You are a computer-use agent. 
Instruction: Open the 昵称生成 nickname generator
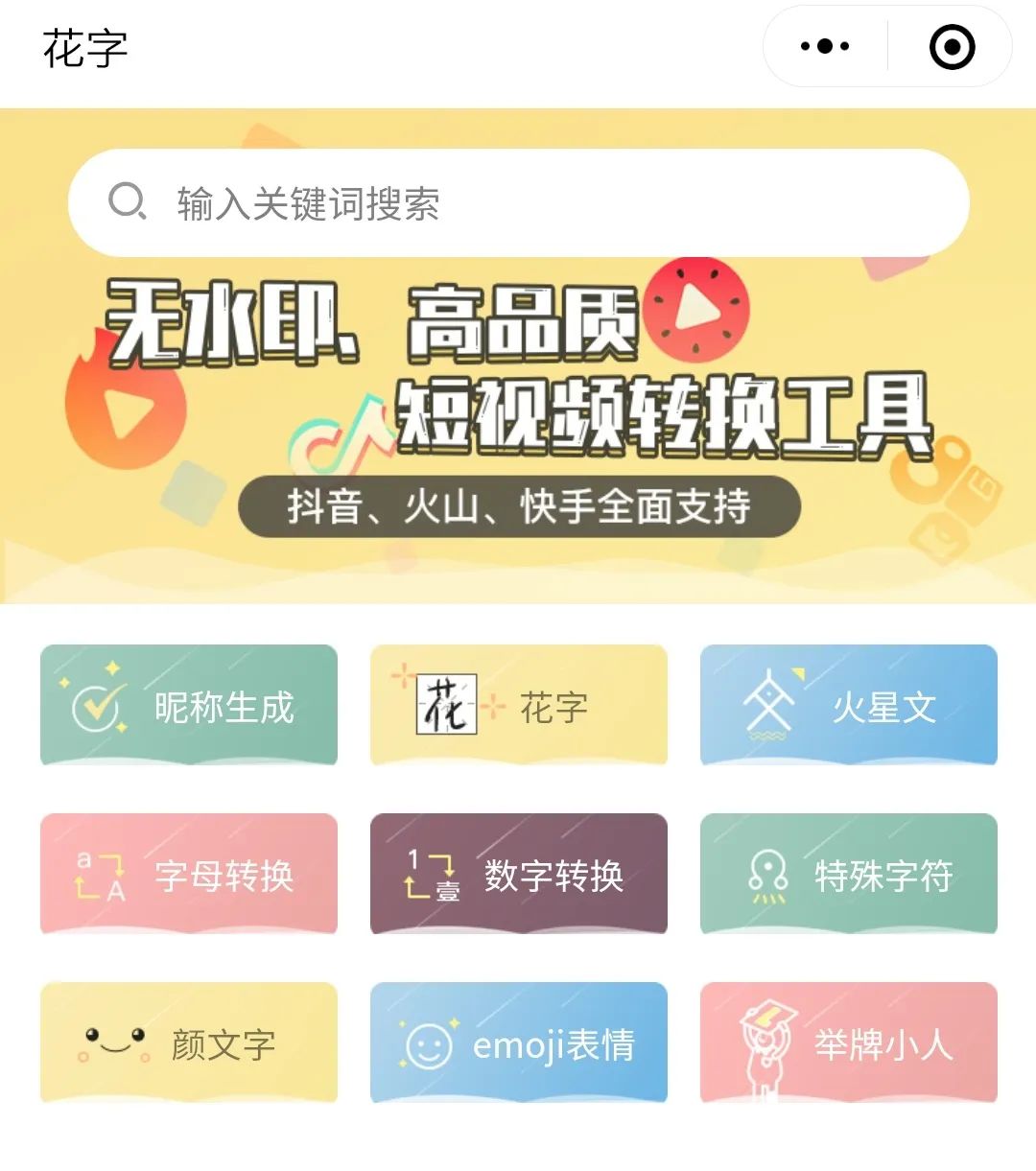(188, 705)
